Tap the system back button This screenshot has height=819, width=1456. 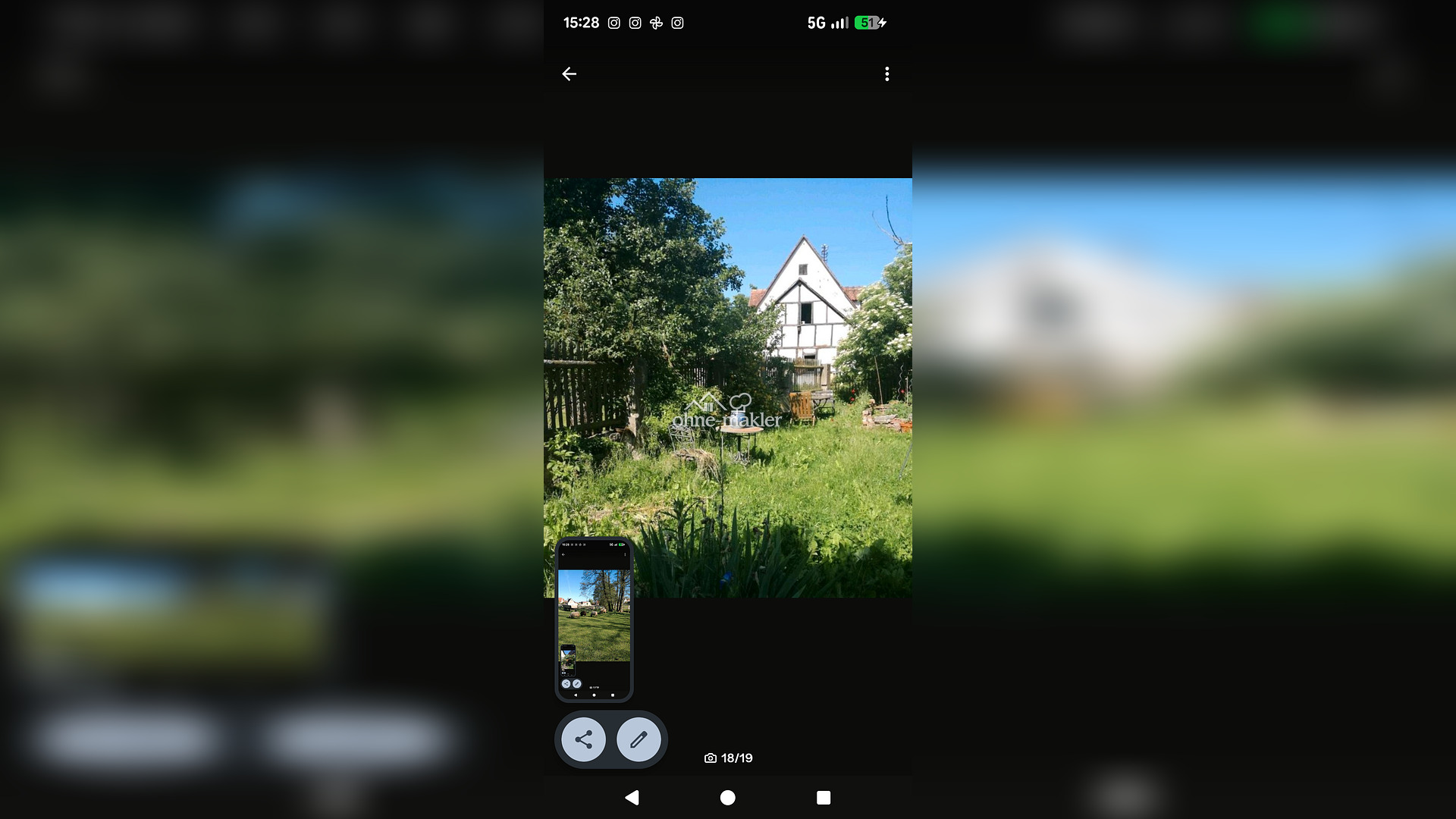pyautogui.click(x=632, y=797)
